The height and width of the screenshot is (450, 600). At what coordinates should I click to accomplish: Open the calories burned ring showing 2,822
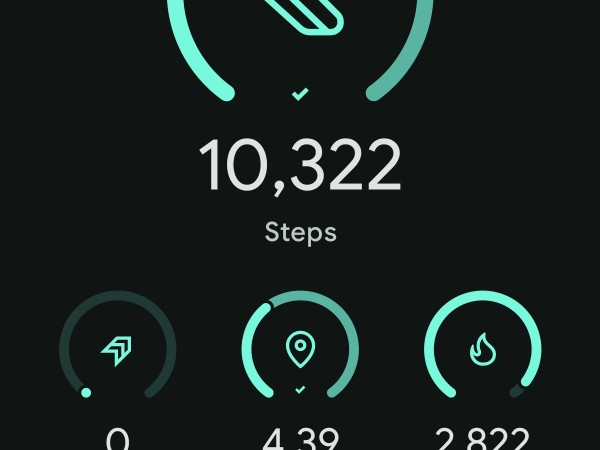pos(483,349)
